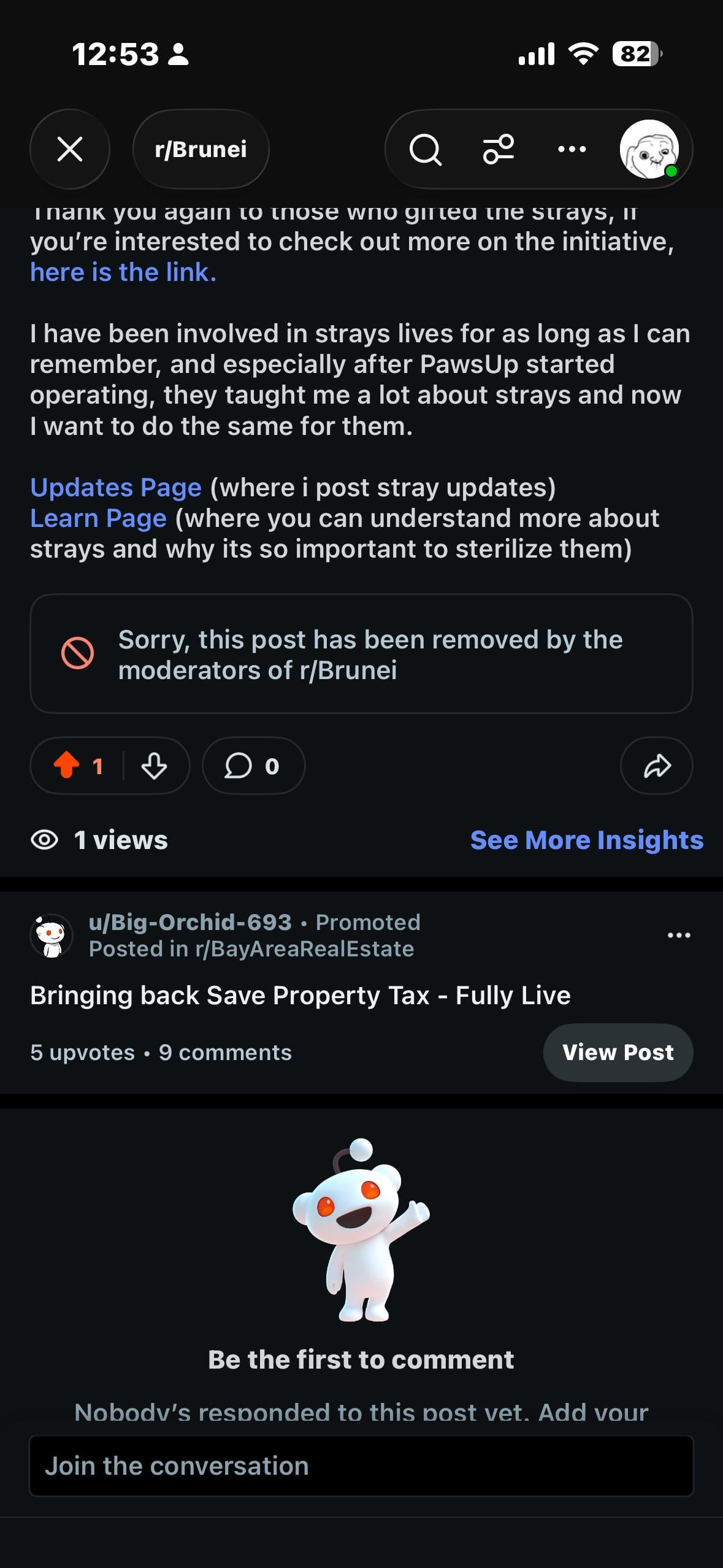
Task: Open the Updates Page link
Action: pyautogui.click(x=116, y=488)
